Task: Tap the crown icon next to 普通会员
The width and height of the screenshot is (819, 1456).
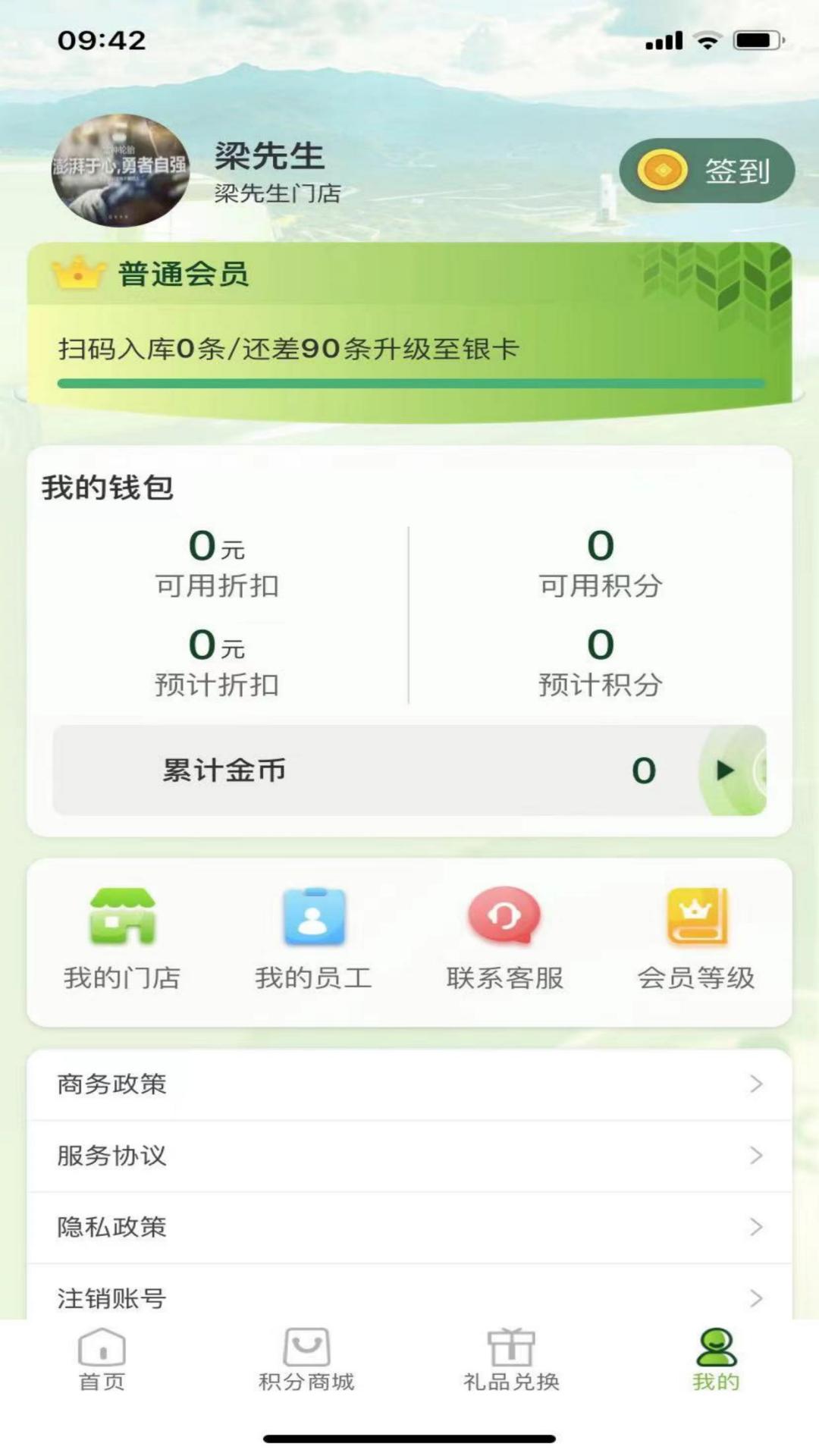Action: 76,273
